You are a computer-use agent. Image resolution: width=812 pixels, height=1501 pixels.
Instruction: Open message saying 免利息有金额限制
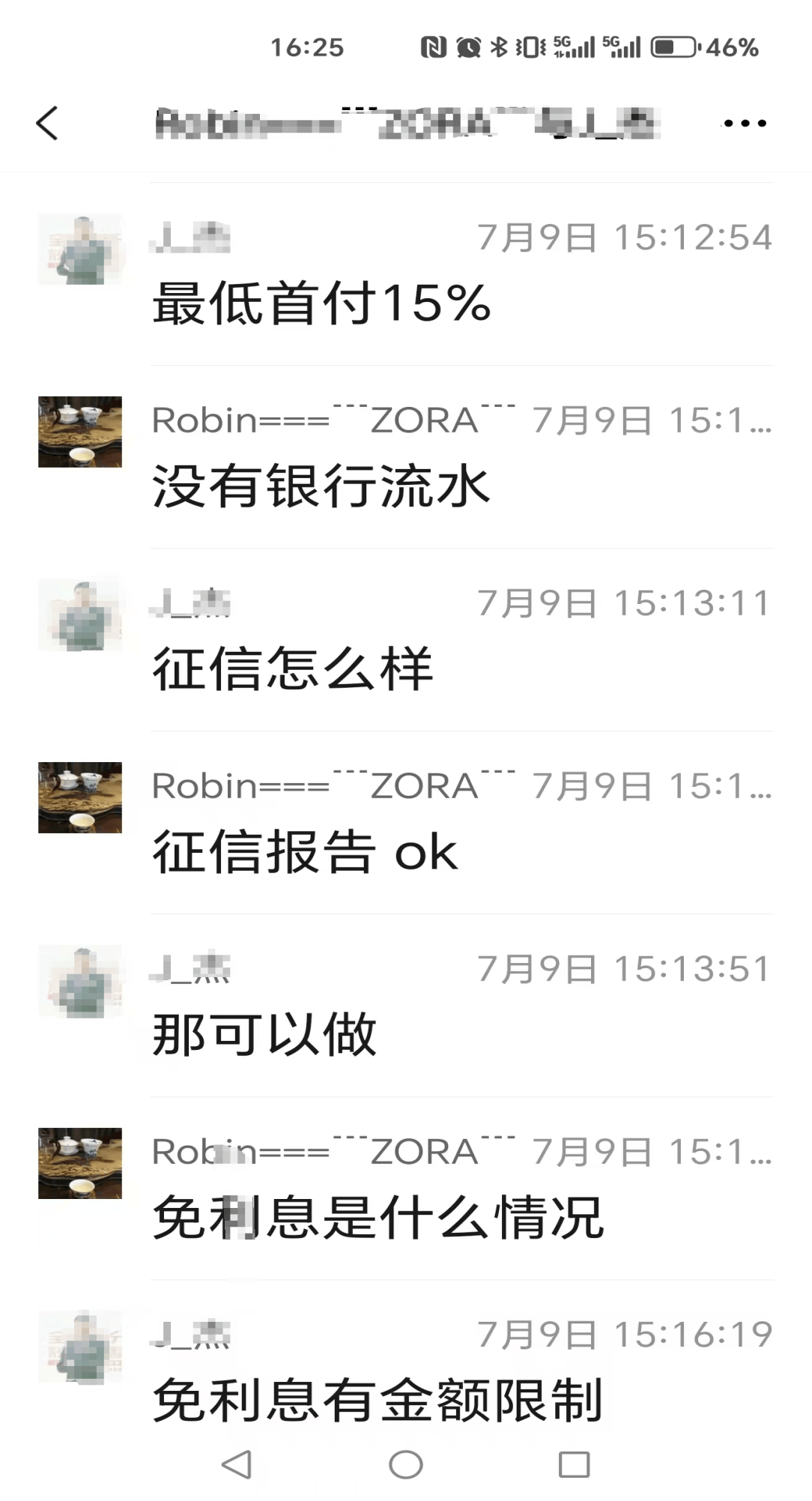(x=378, y=1401)
